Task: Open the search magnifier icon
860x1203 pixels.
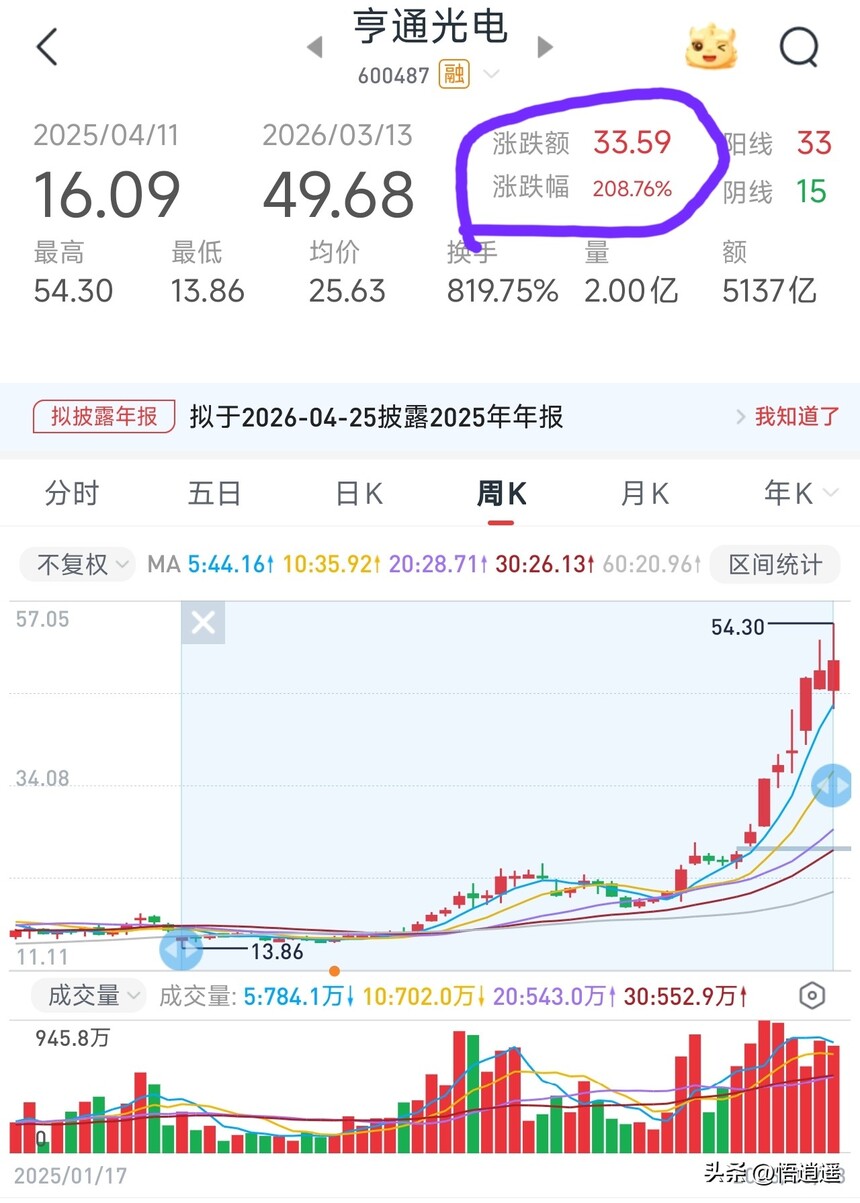Action: click(798, 46)
